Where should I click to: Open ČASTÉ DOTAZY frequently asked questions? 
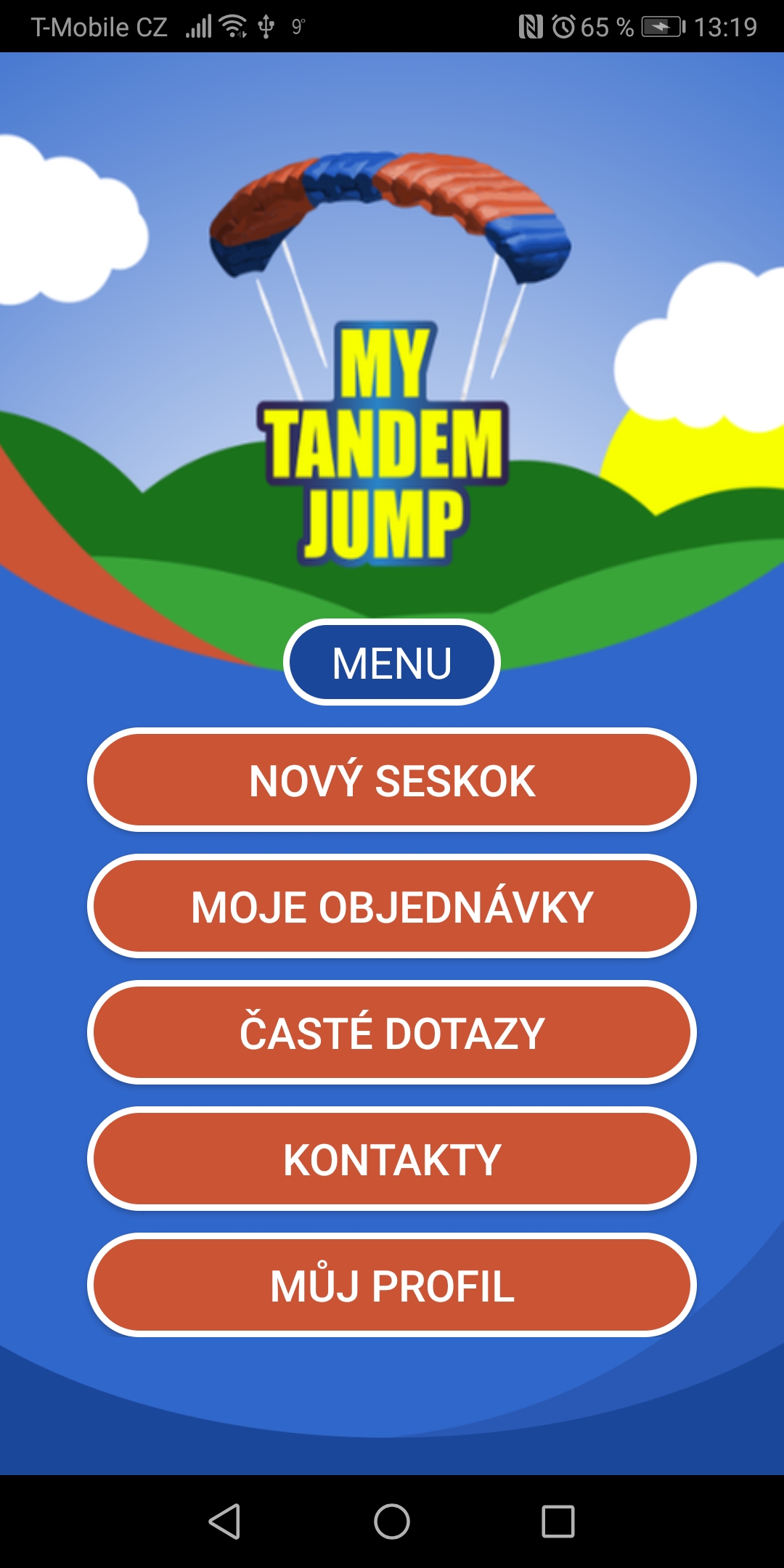[x=392, y=1033]
